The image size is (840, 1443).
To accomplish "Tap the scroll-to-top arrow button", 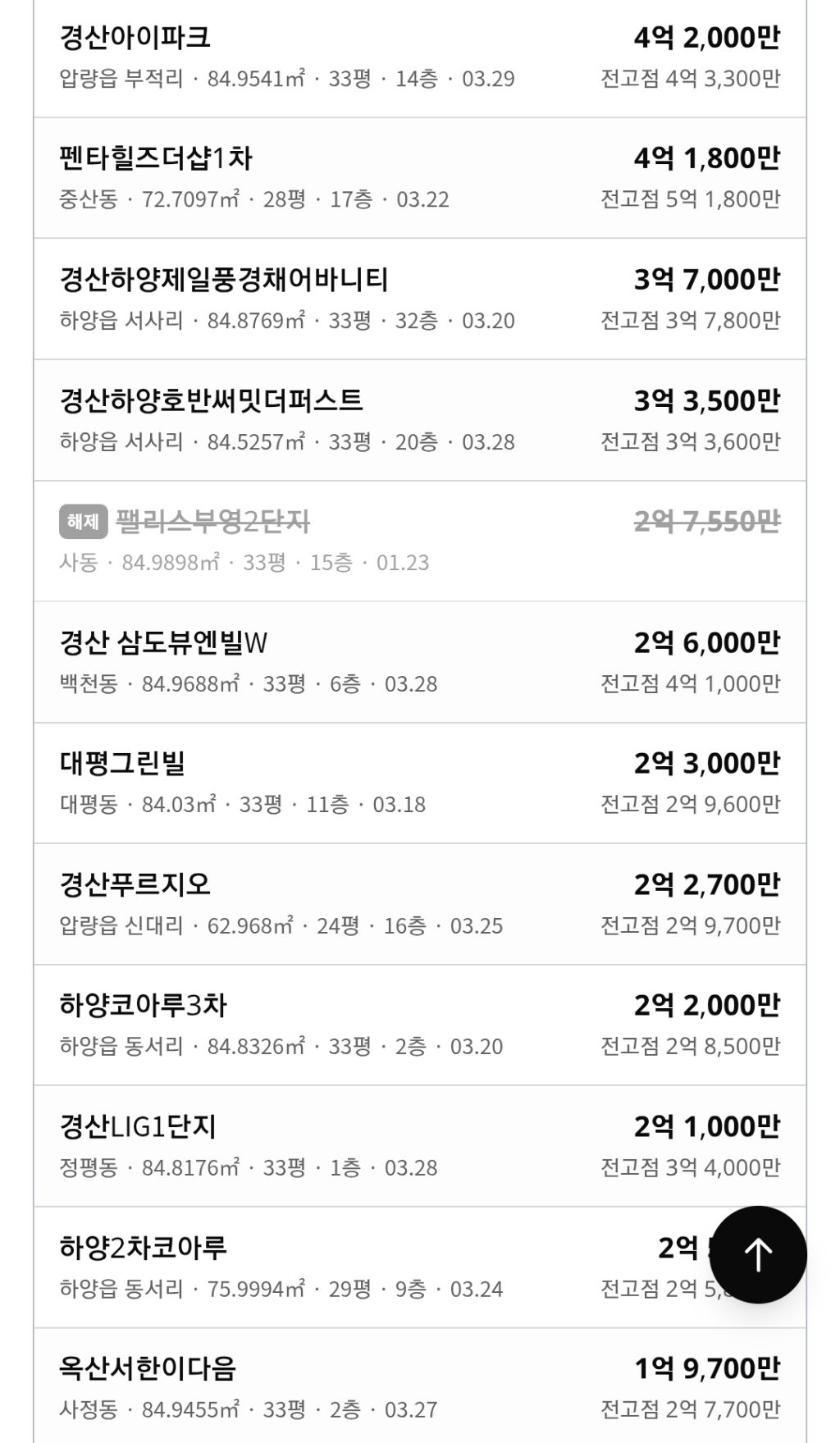I will click(x=758, y=1254).
